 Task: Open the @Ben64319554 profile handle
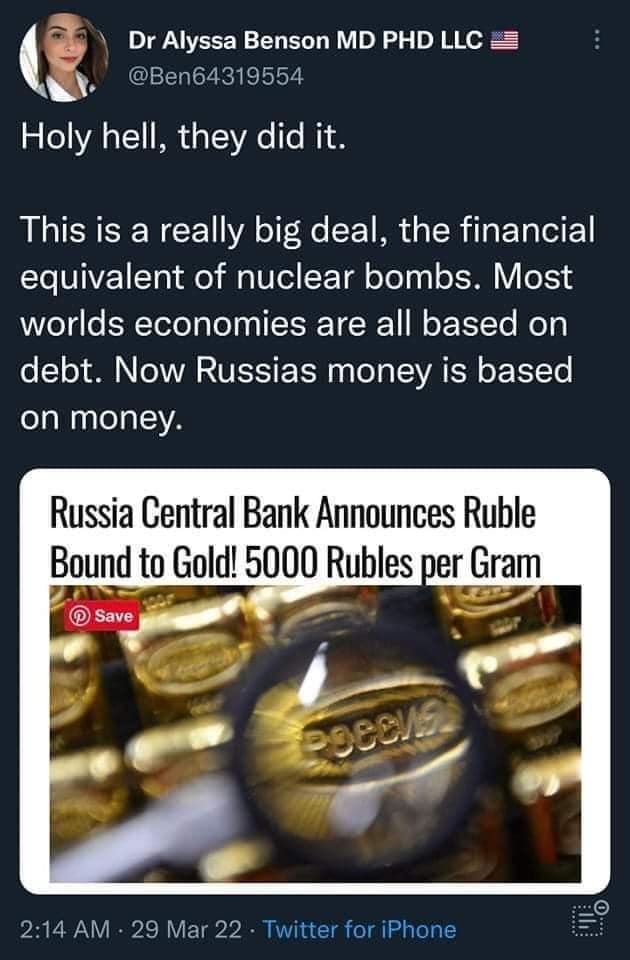click(216, 76)
